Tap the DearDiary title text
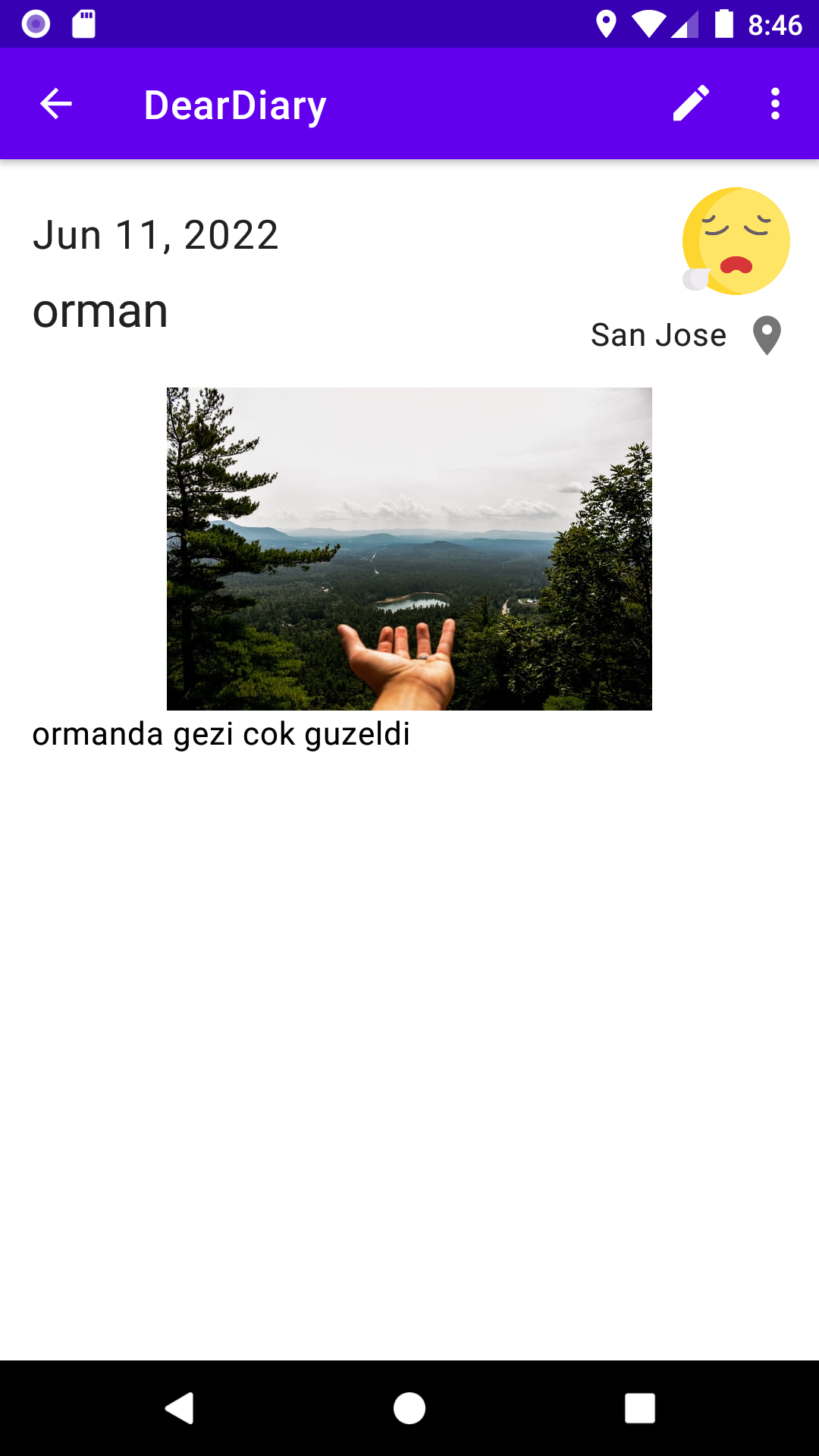819x1456 pixels. [x=234, y=104]
